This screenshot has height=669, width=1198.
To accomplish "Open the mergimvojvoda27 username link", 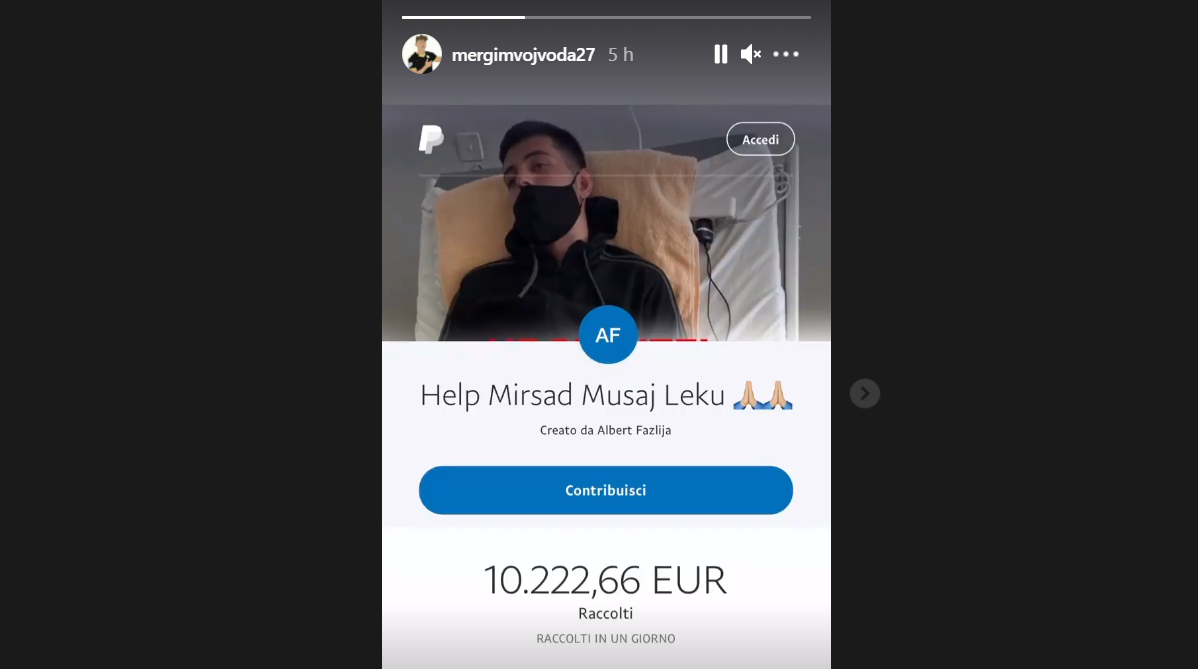I will click(x=523, y=55).
